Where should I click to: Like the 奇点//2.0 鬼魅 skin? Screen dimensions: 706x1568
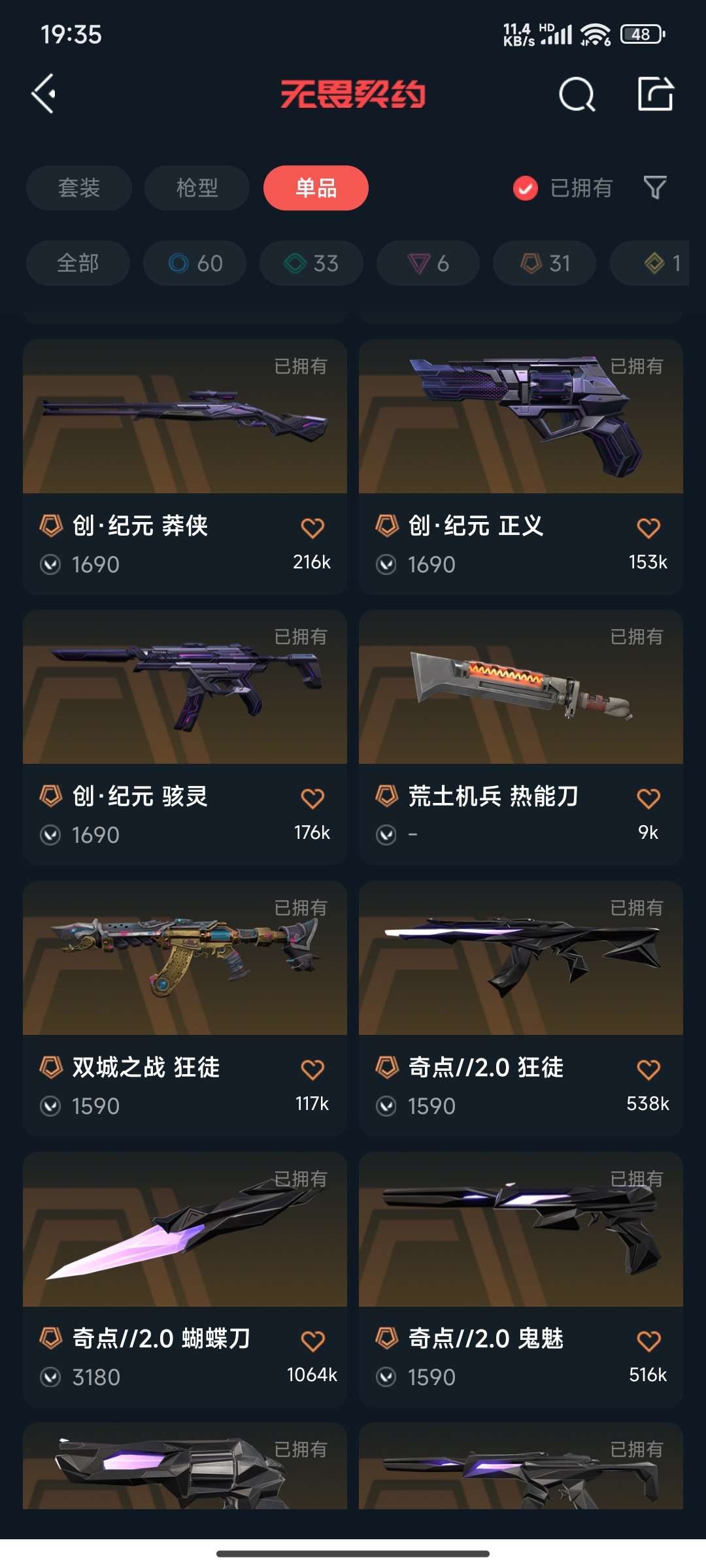click(648, 1341)
